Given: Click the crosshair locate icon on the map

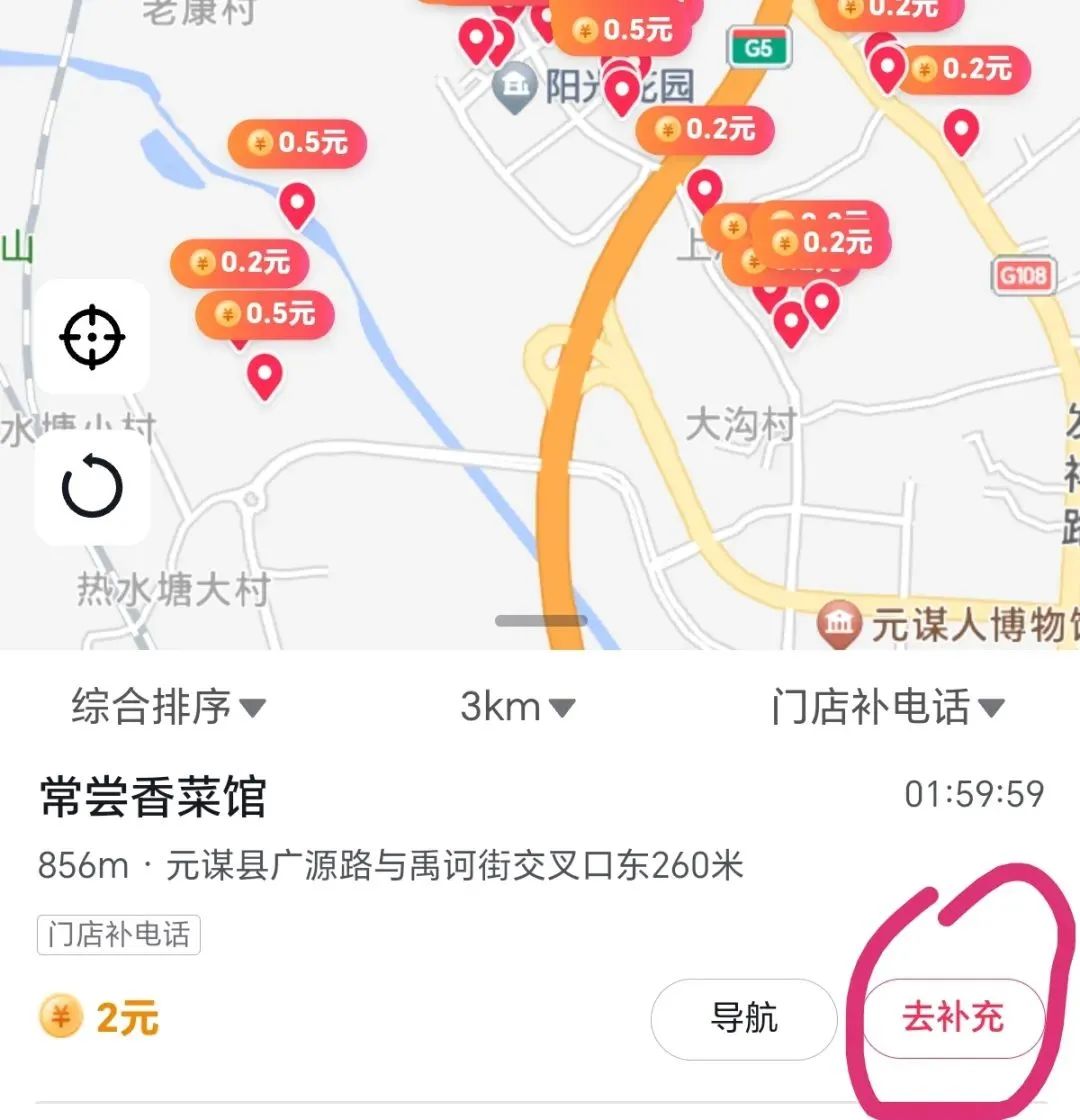Looking at the screenshot, I should click(93, 338).
